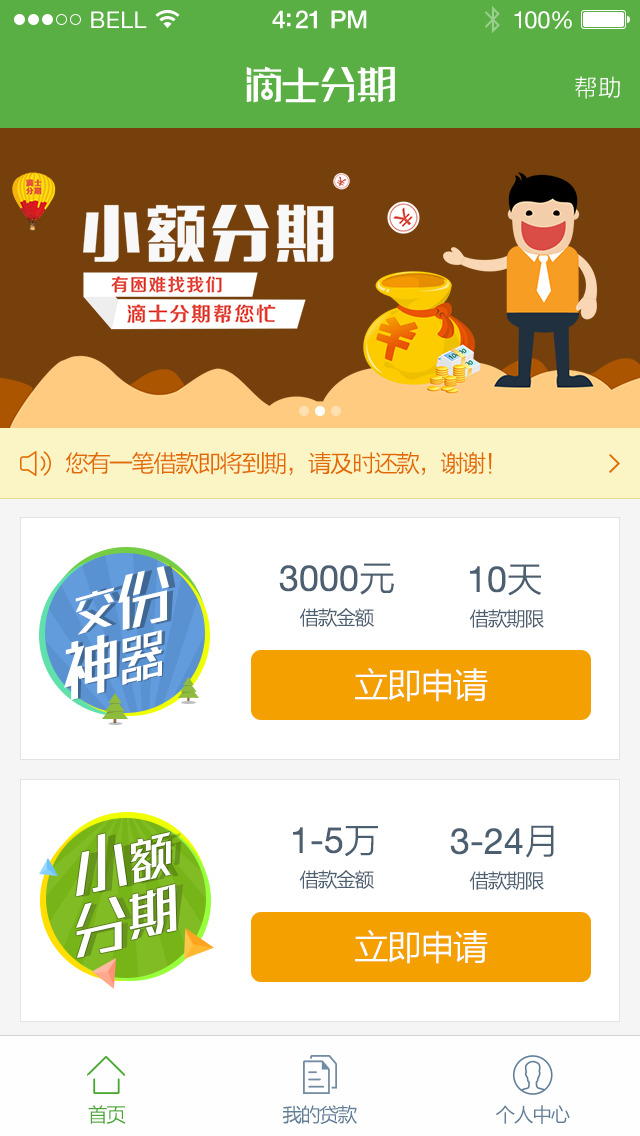Image resolution: width=640 pixels, height=1136 pixels.
Task: Open the loan due reminder notice
Action: [x=320, y=463]
